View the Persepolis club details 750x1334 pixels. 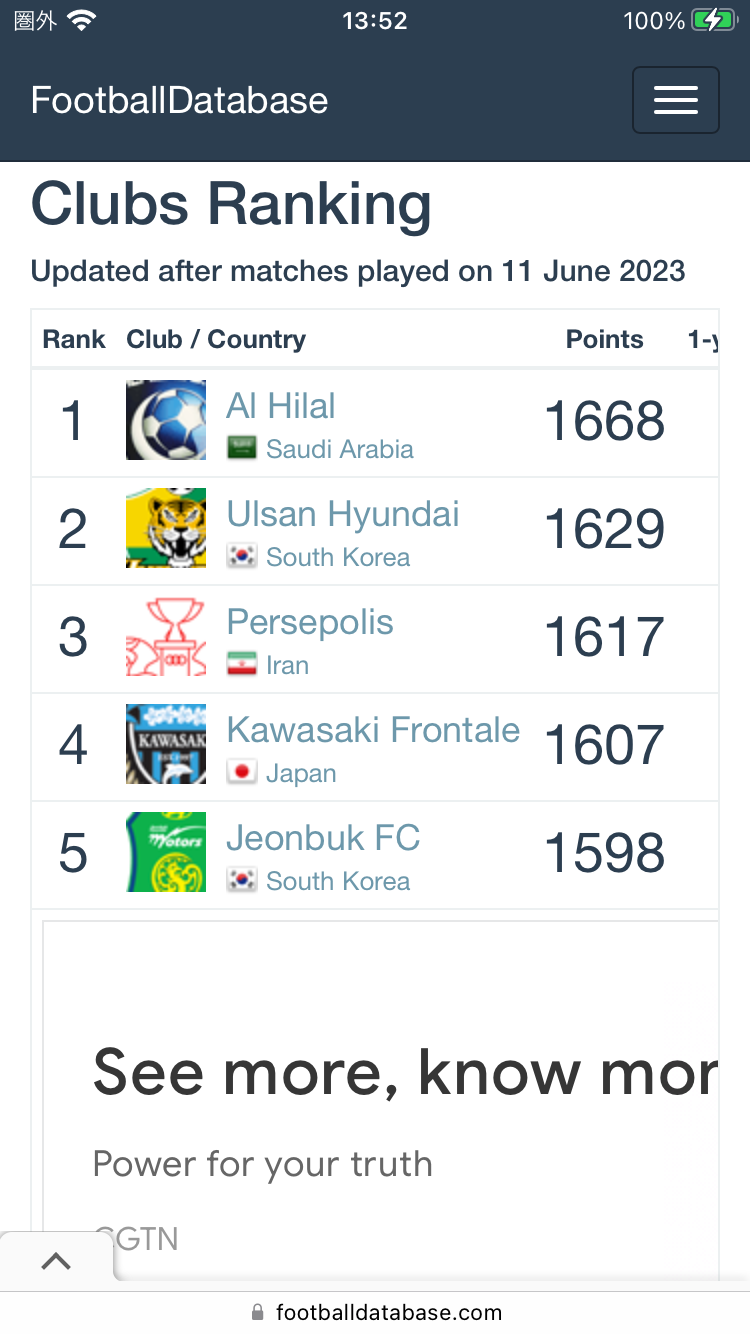pyautogui.click(x=310, y=622)
